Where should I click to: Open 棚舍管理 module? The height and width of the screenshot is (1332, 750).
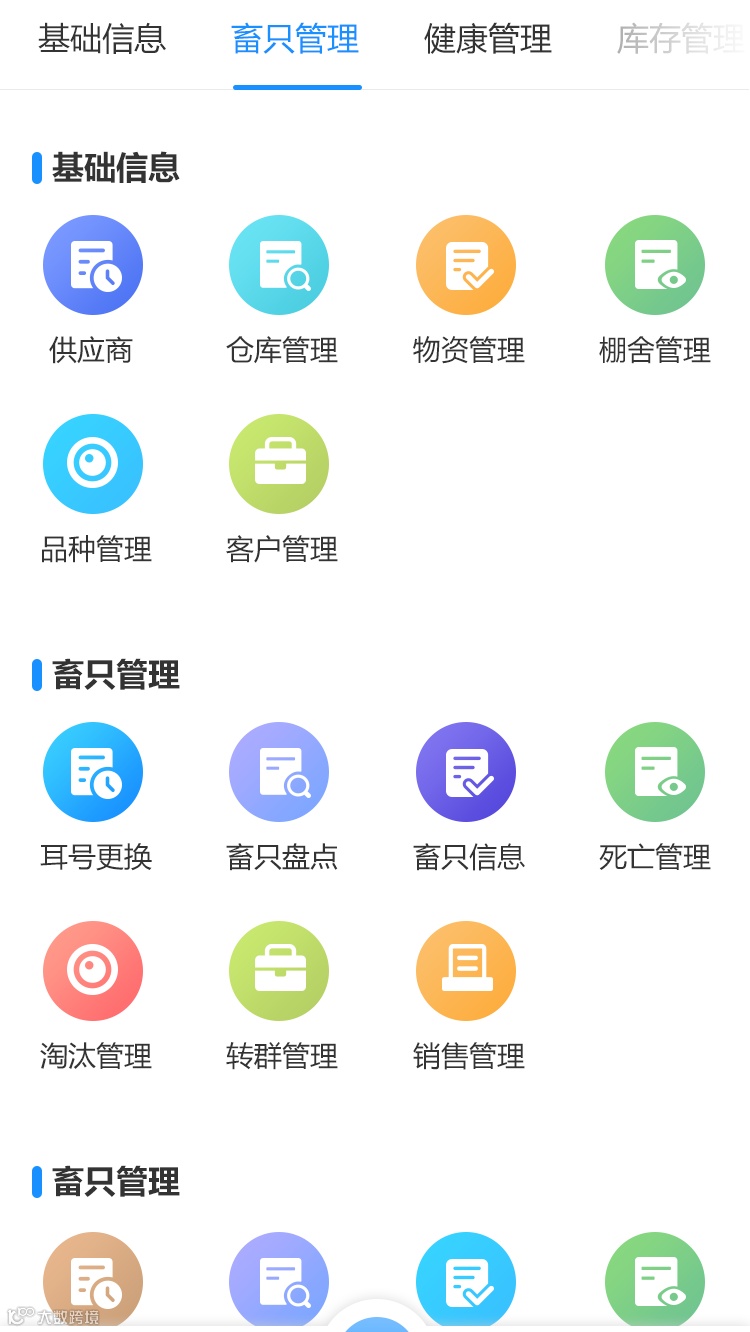pos(654,266)
